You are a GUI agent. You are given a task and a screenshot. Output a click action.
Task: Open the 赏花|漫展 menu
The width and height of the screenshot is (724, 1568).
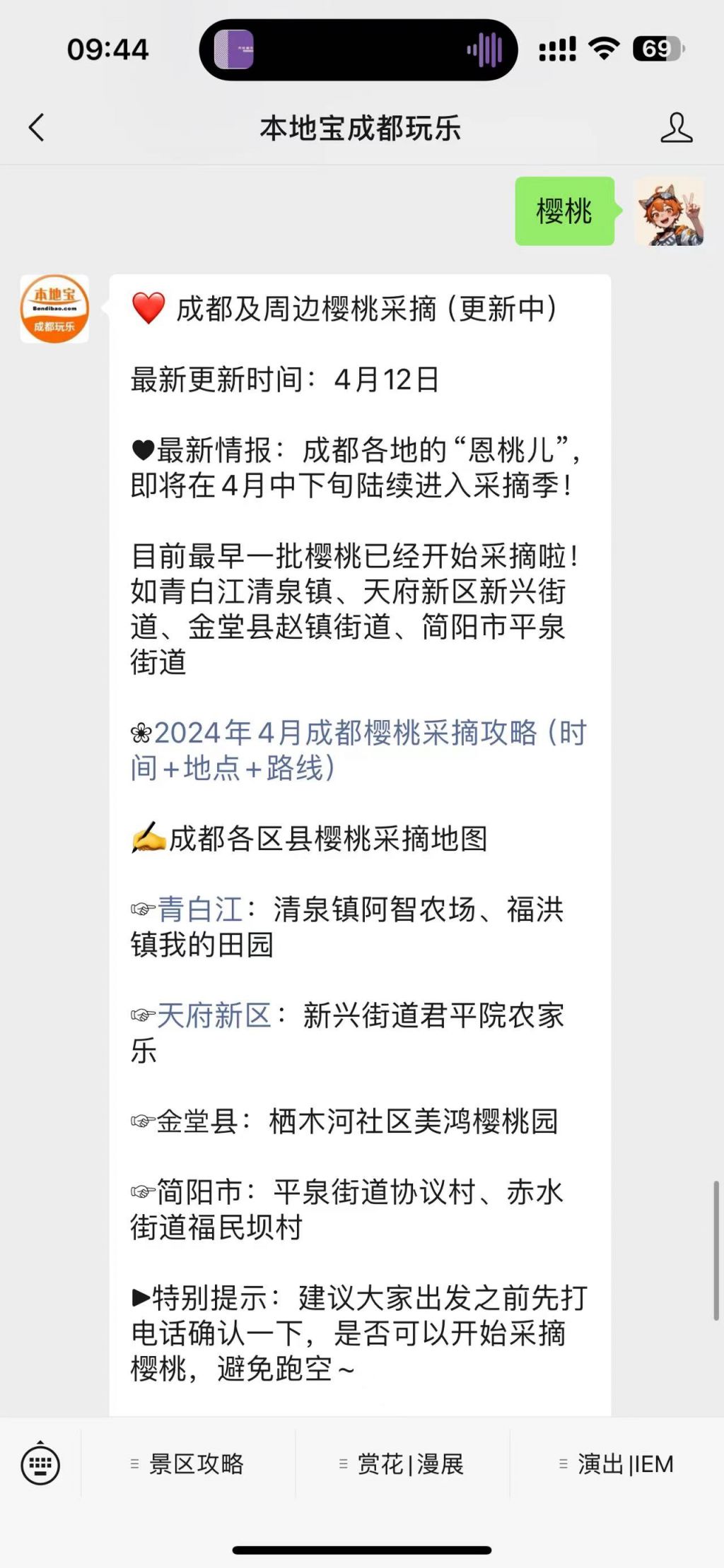tap(402, 1464)
